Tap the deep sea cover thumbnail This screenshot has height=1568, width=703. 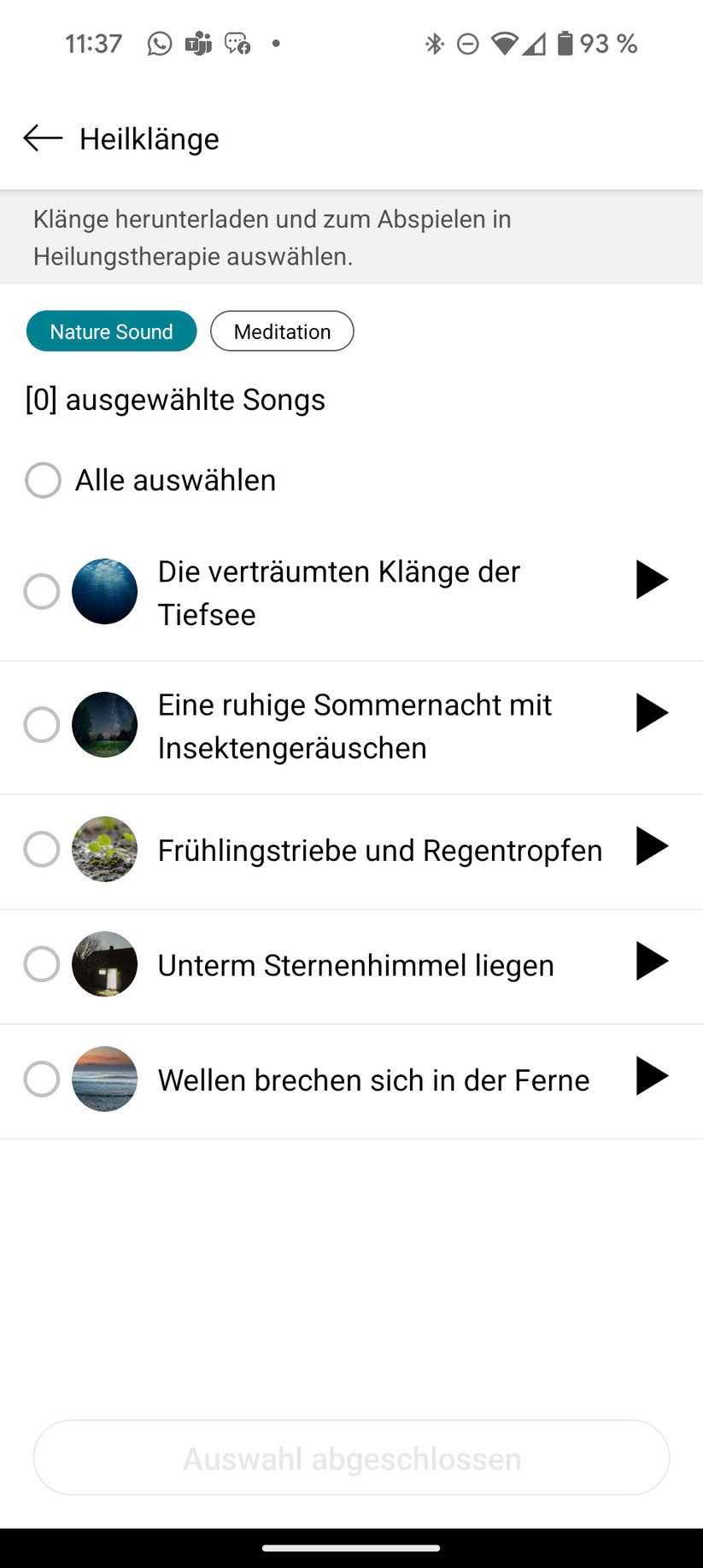104,591
